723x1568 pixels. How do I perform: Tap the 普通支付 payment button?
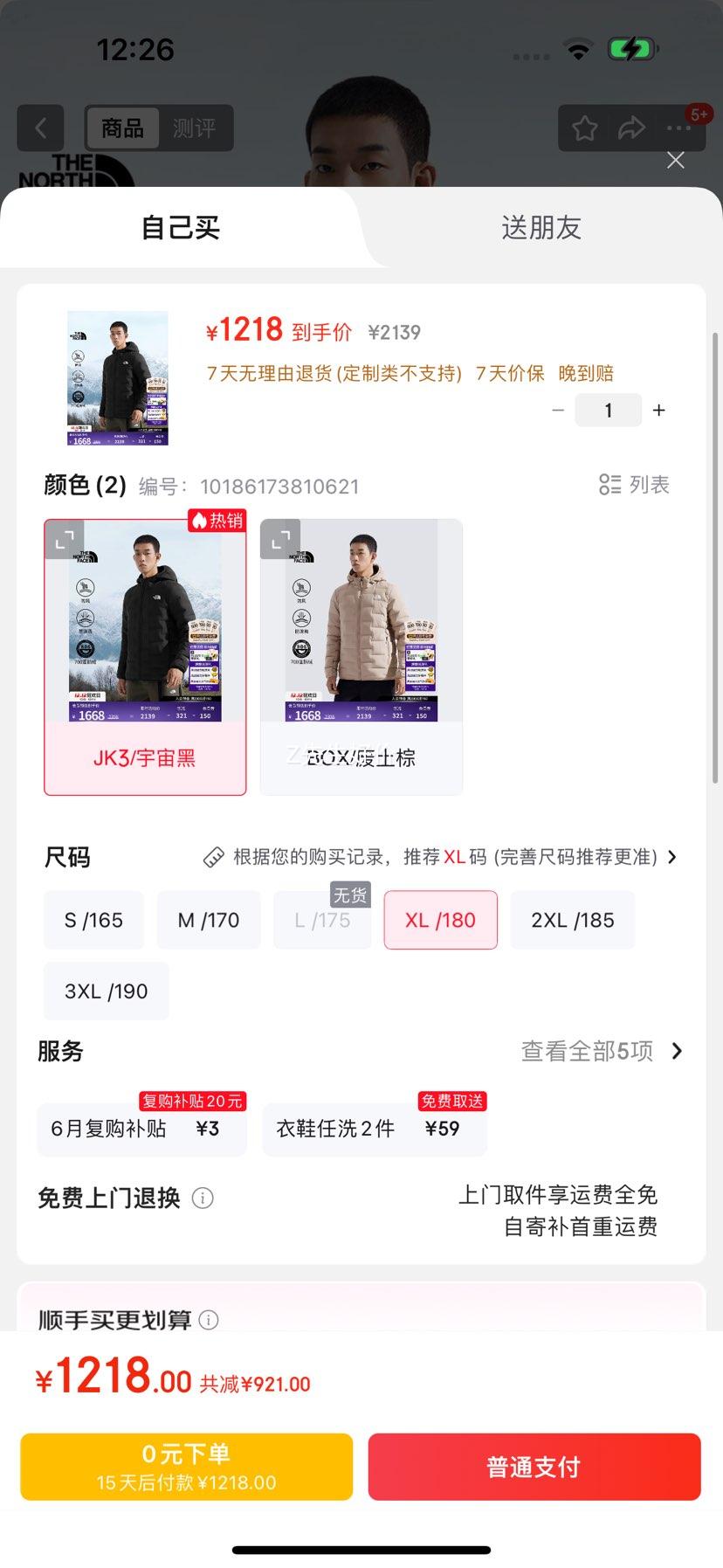533,1467
